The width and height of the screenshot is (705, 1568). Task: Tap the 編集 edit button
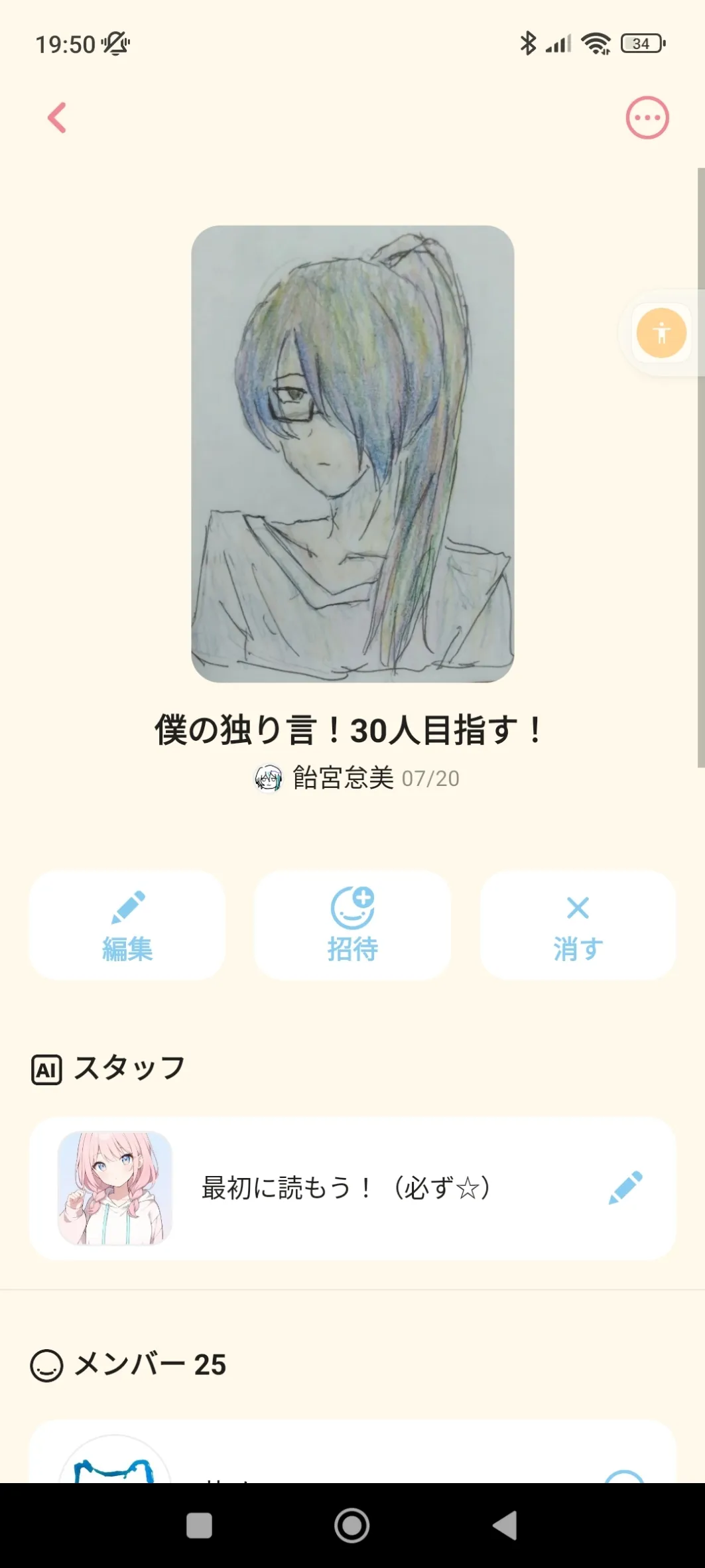(x=127, y=925)
